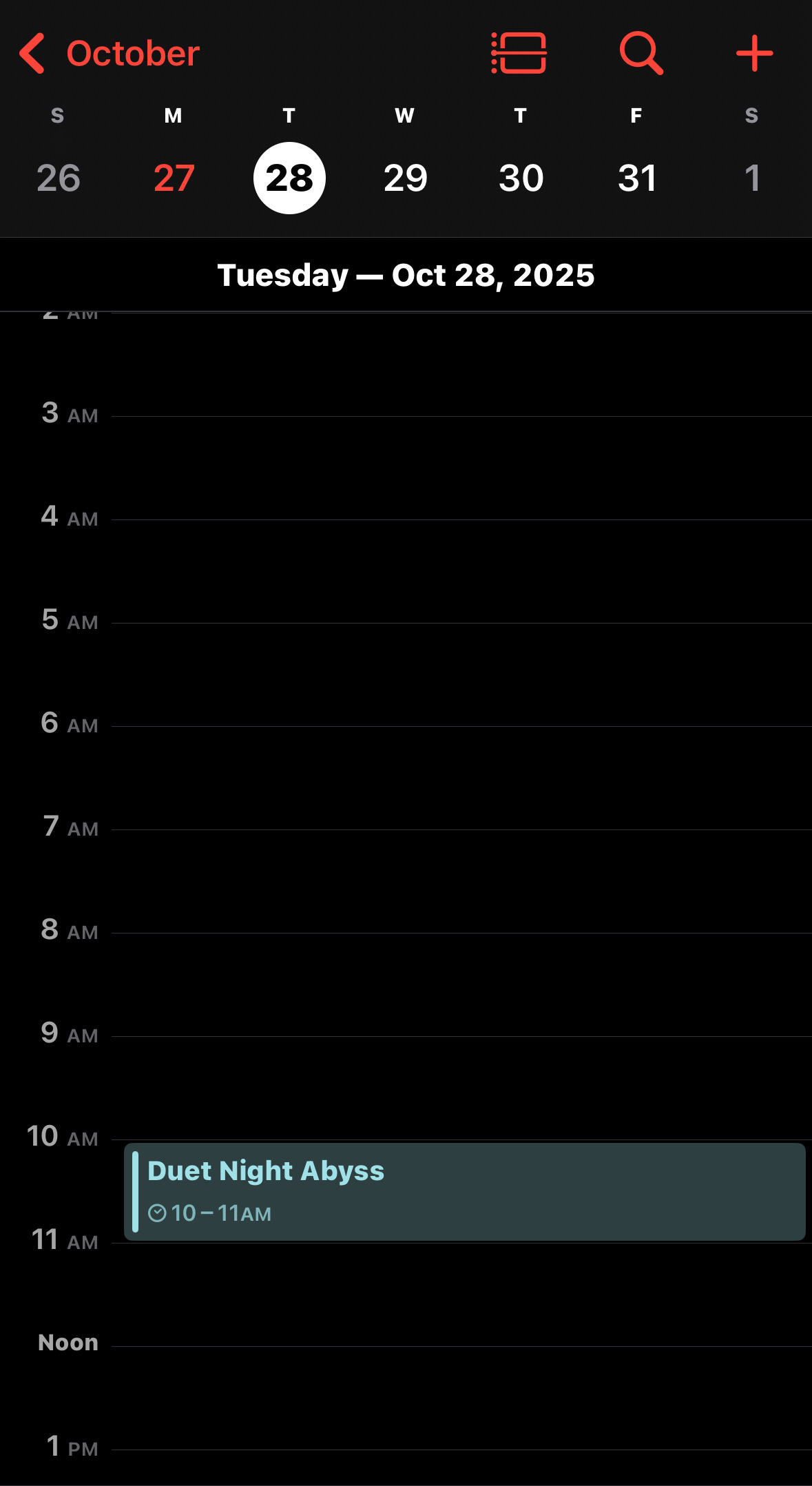Select Wednesday the 29th
Screen dimensions: 812x1486
click(x=405, y=178)
